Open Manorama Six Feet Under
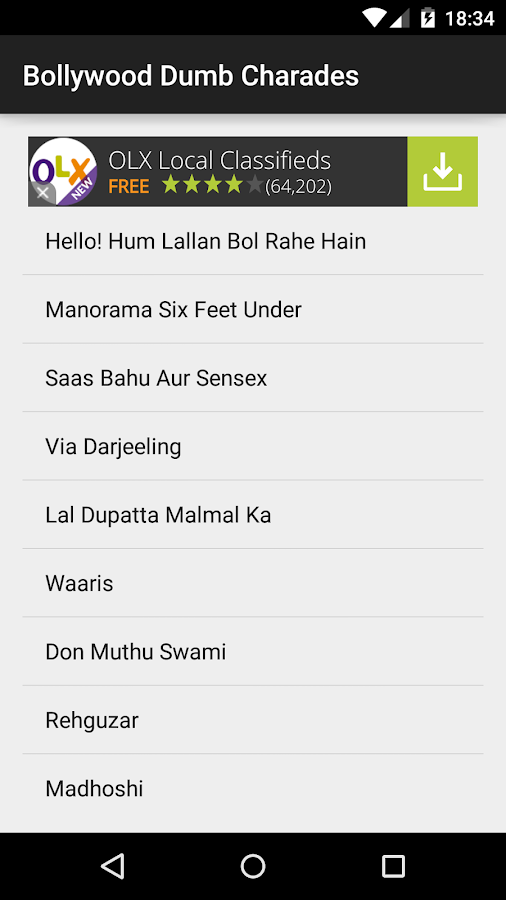Screen dimensions: 506x900 [x=253, y=309]
